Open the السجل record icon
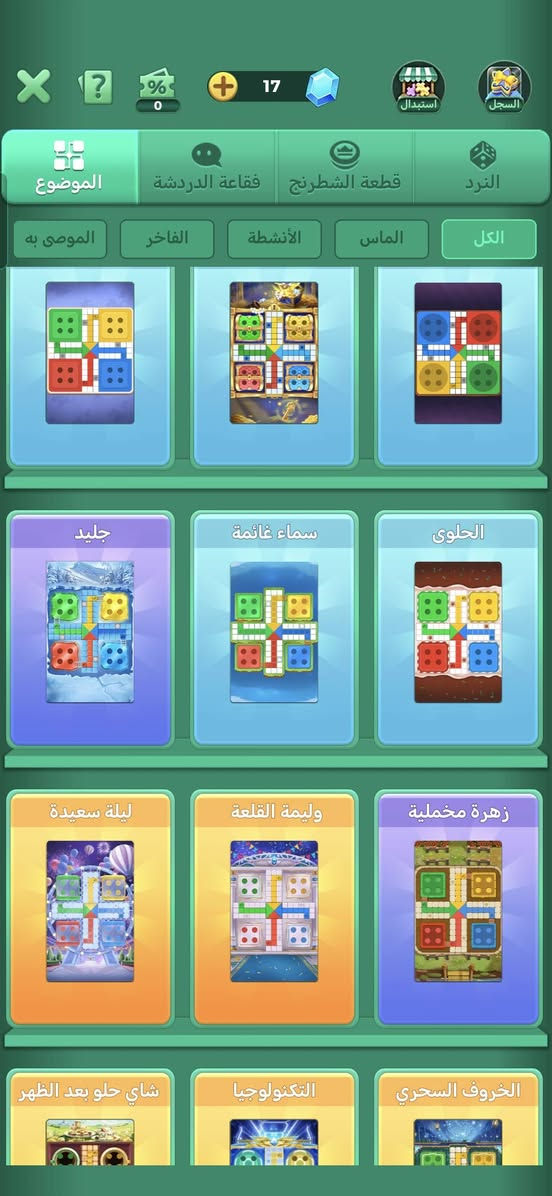The image size is (552, 1196). point(504,87)
